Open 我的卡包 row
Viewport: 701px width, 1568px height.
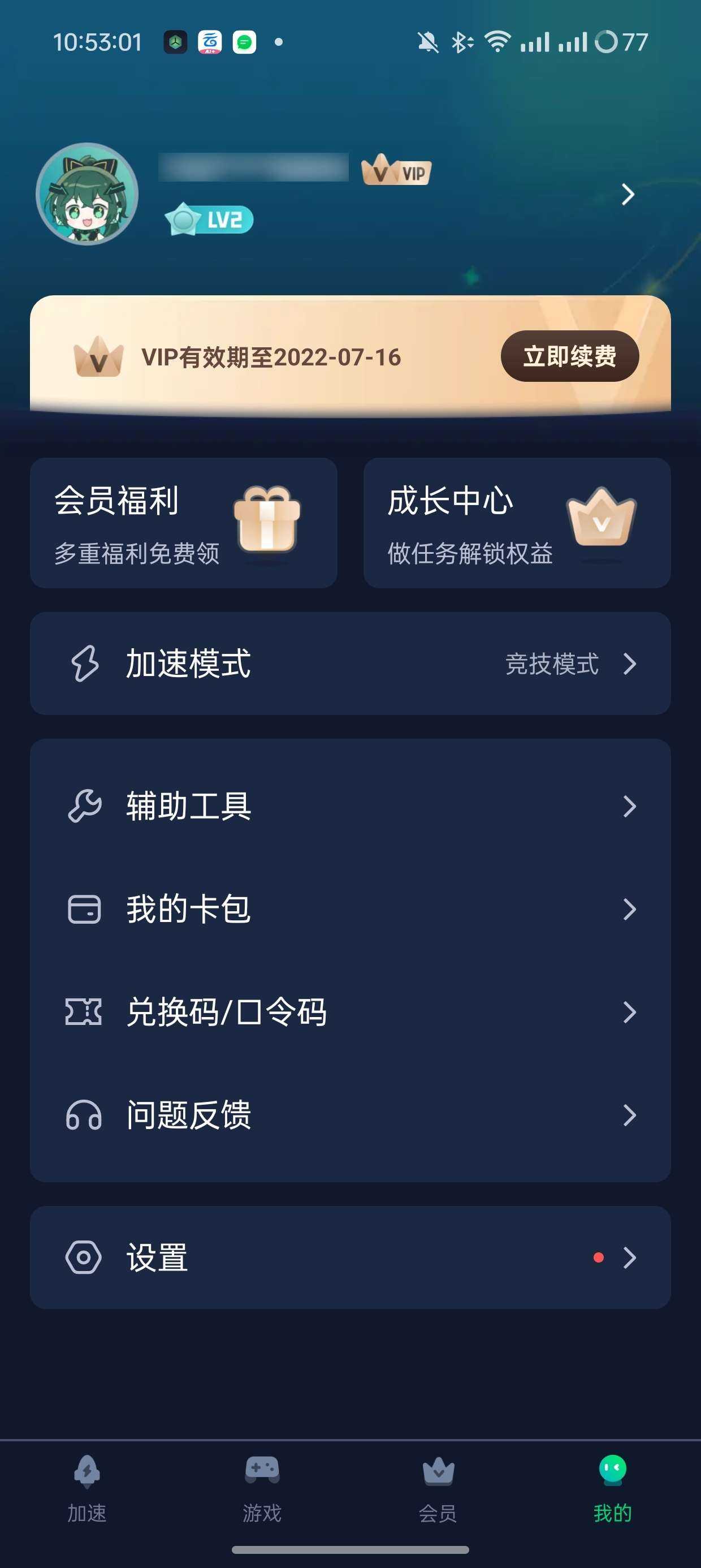coord(350,909)
